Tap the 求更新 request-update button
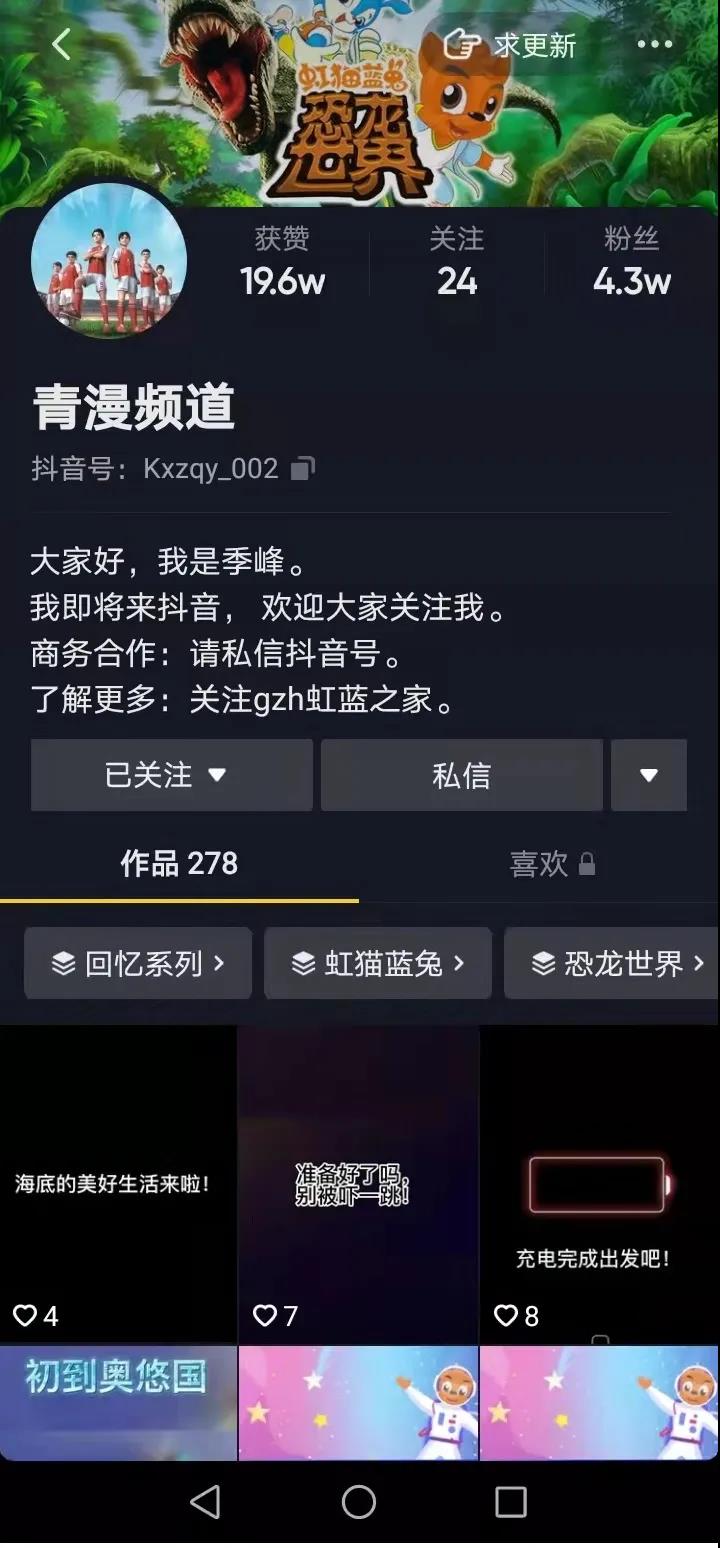The width and height of the screenshot is (720, 1548). 511,44
